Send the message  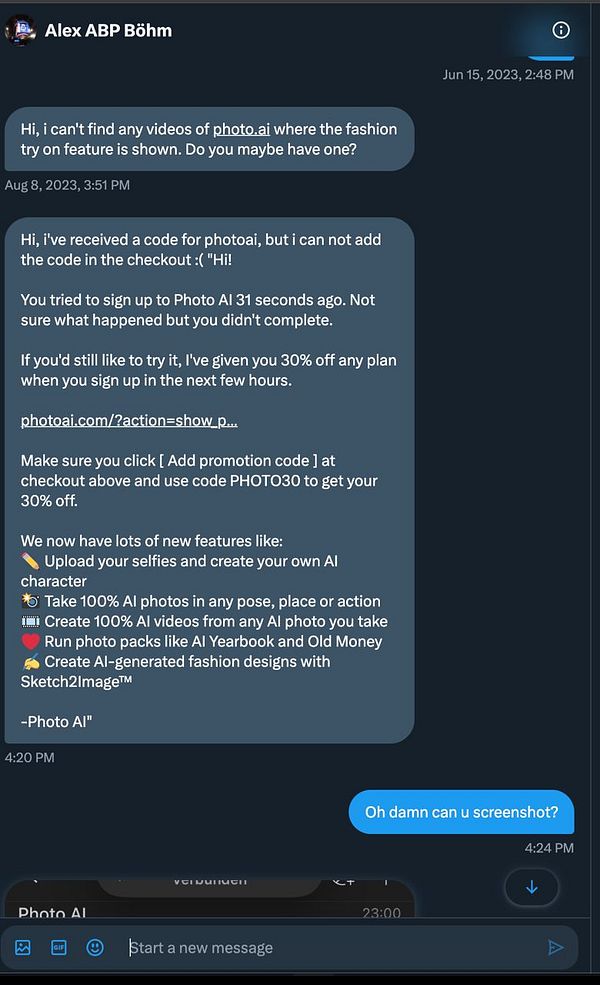(x=556, y=947)
